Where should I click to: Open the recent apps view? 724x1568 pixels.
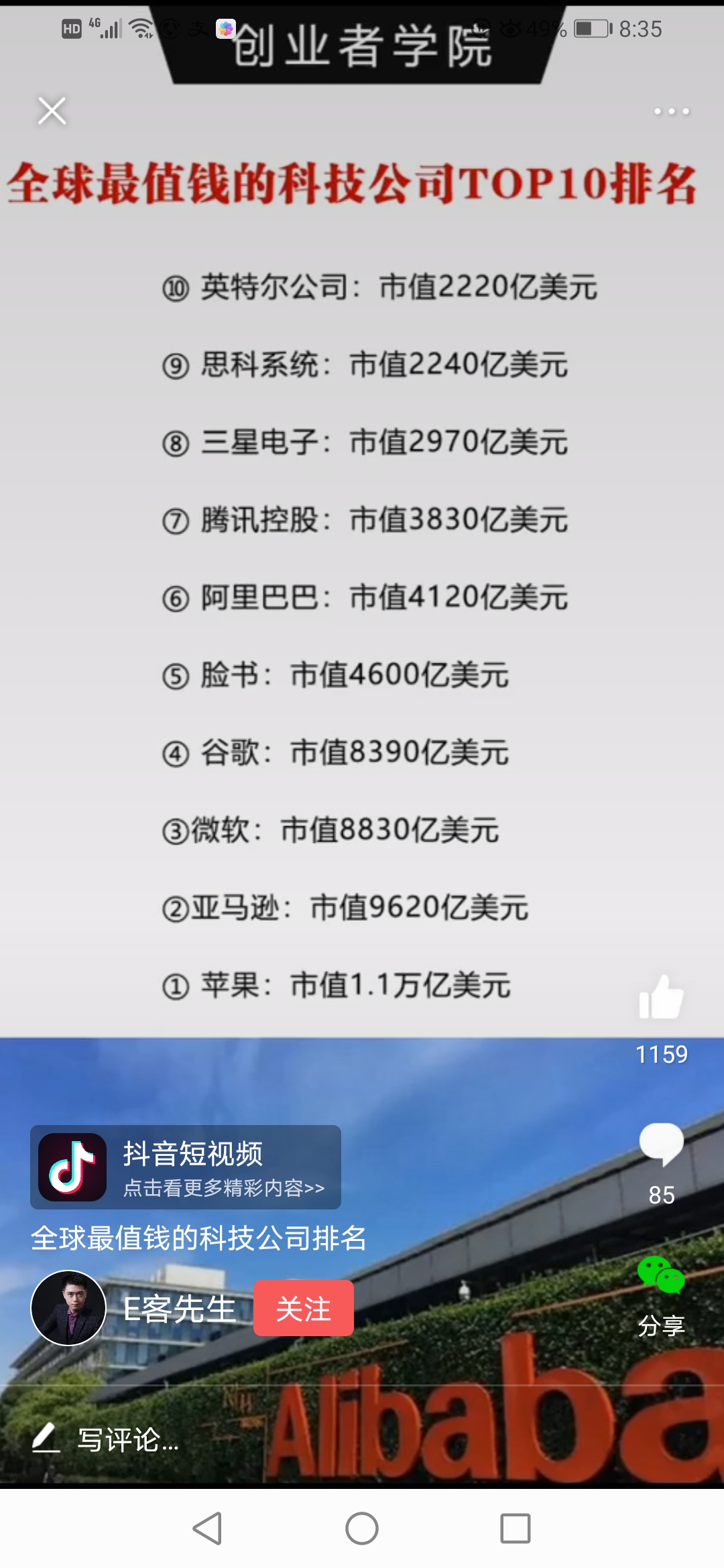coord(516,1528)
